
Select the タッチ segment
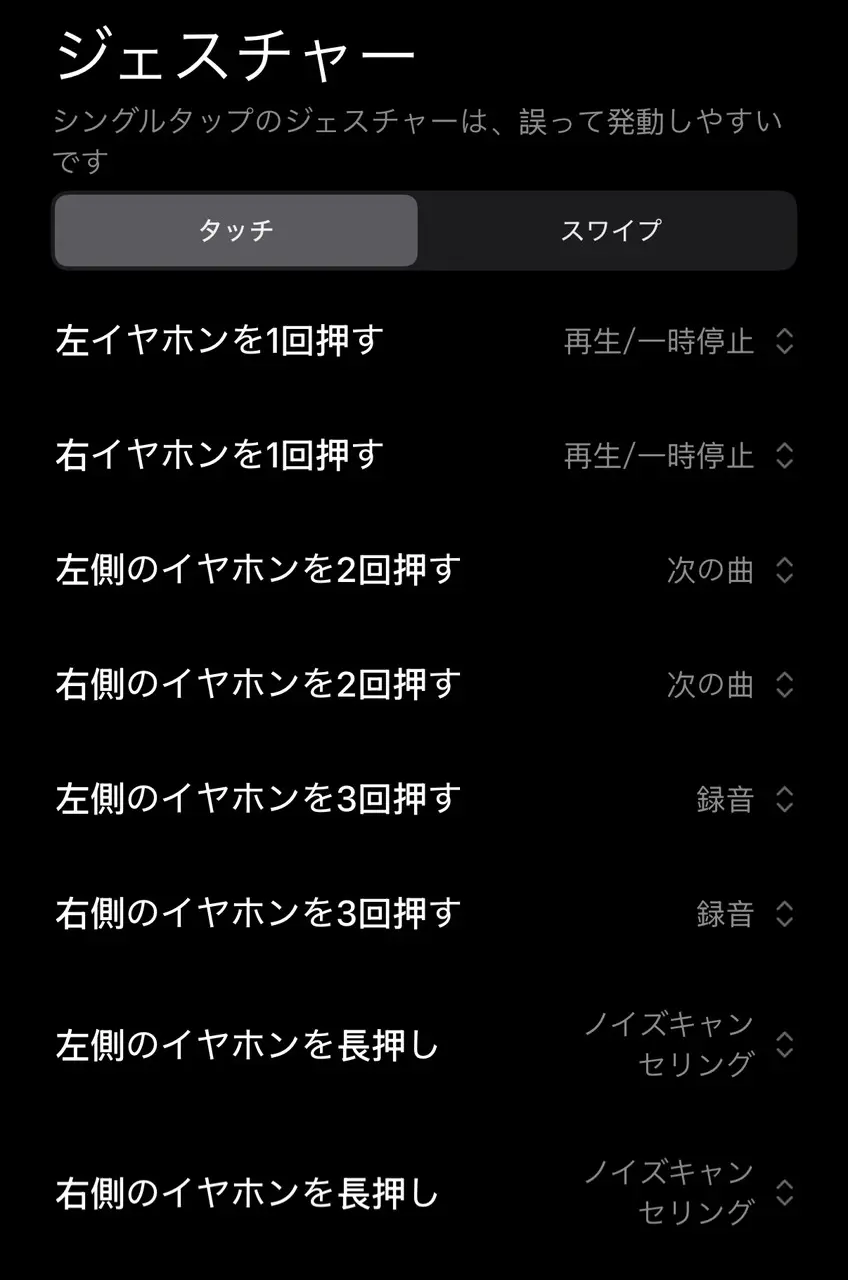pos(236,231)
